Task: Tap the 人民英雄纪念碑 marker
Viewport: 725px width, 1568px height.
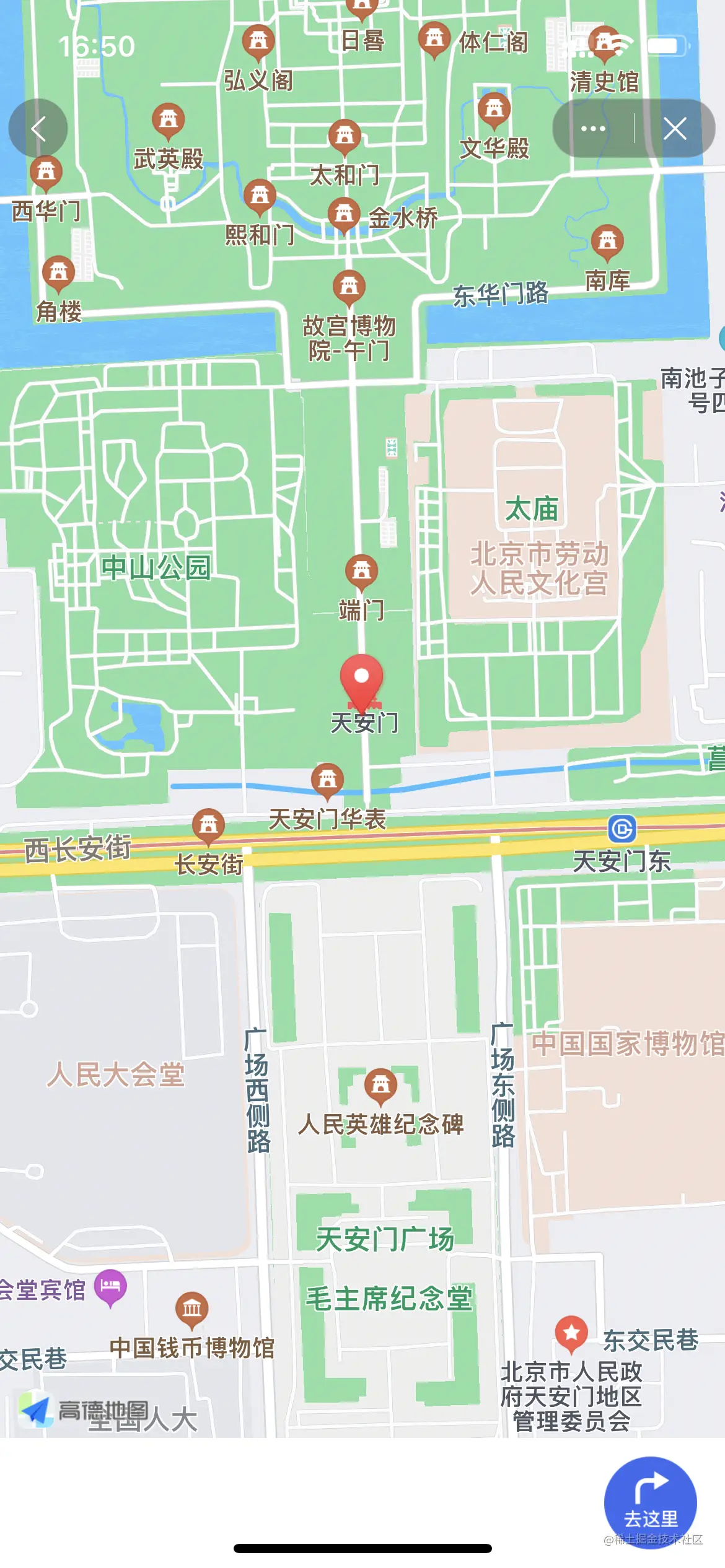Action: [x=380, y=1085]
